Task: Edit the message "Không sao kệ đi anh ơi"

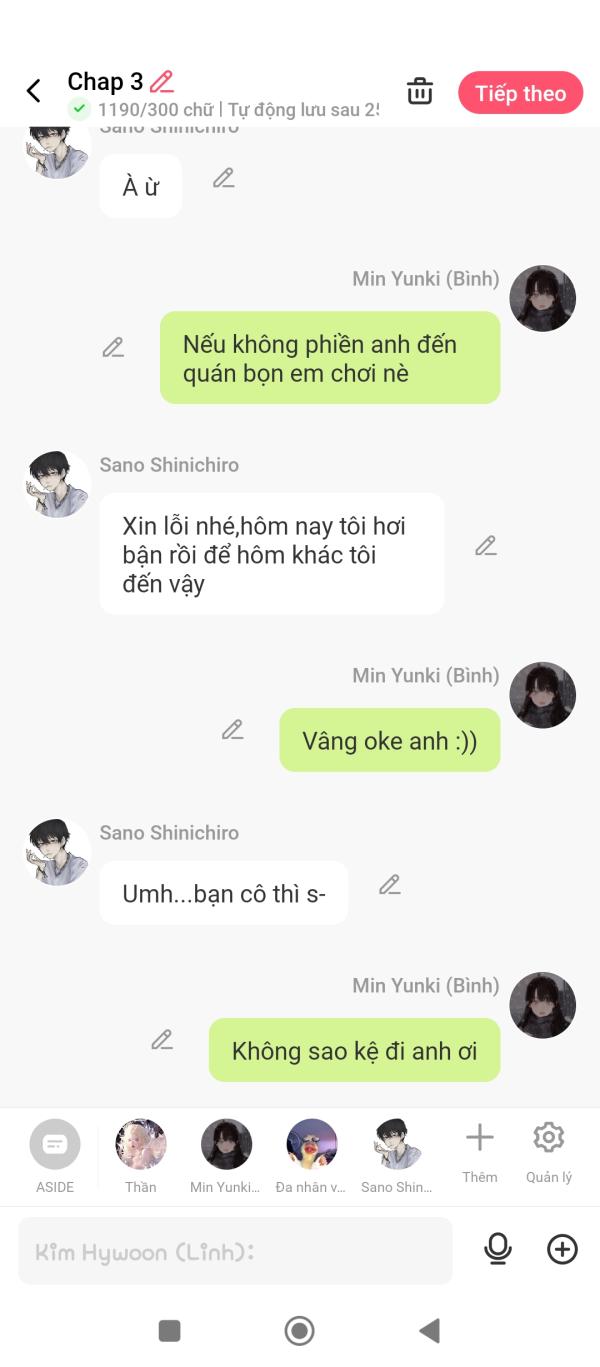Action: (x=162, y=1040)
